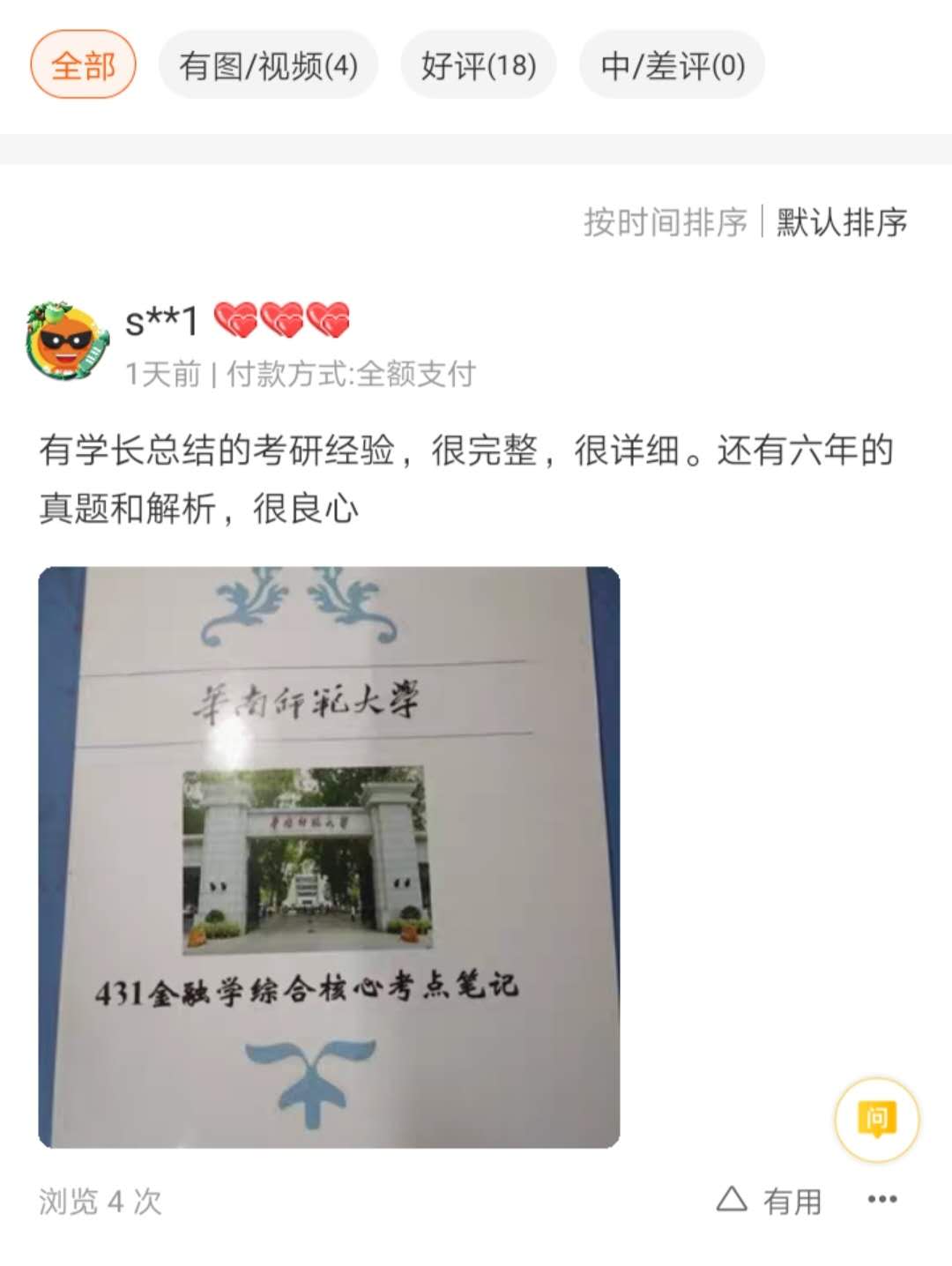
Task: Open the review's three-dot overflow menu
Action: pyautogui.click(x=882, y=1199)
